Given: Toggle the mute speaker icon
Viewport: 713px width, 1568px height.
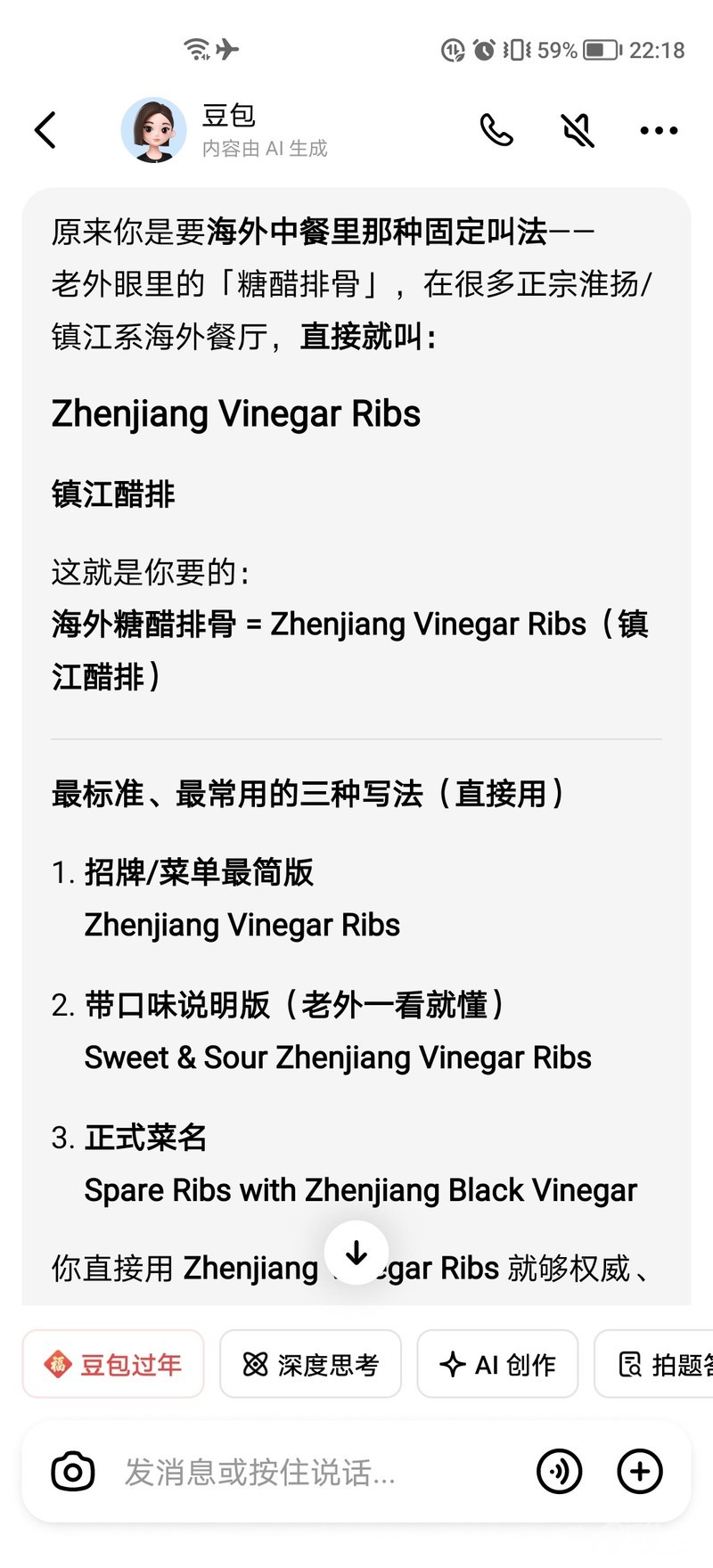Looking at the screenshot, I should pyautogui.click(x=578, y=130).
